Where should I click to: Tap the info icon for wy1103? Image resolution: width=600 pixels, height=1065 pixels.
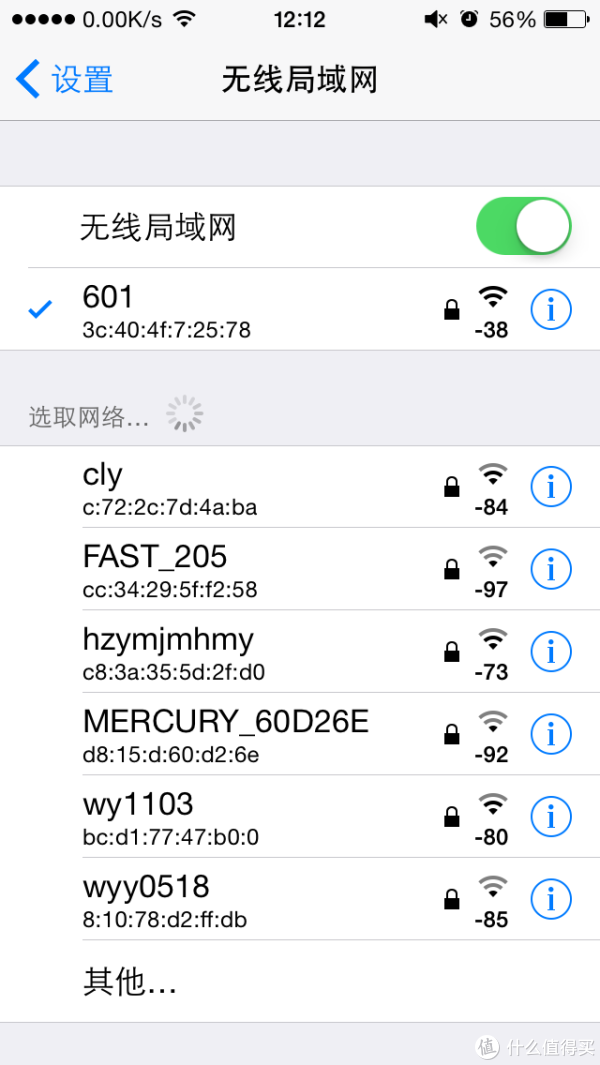pyautogui.click(x=550, y=816)
